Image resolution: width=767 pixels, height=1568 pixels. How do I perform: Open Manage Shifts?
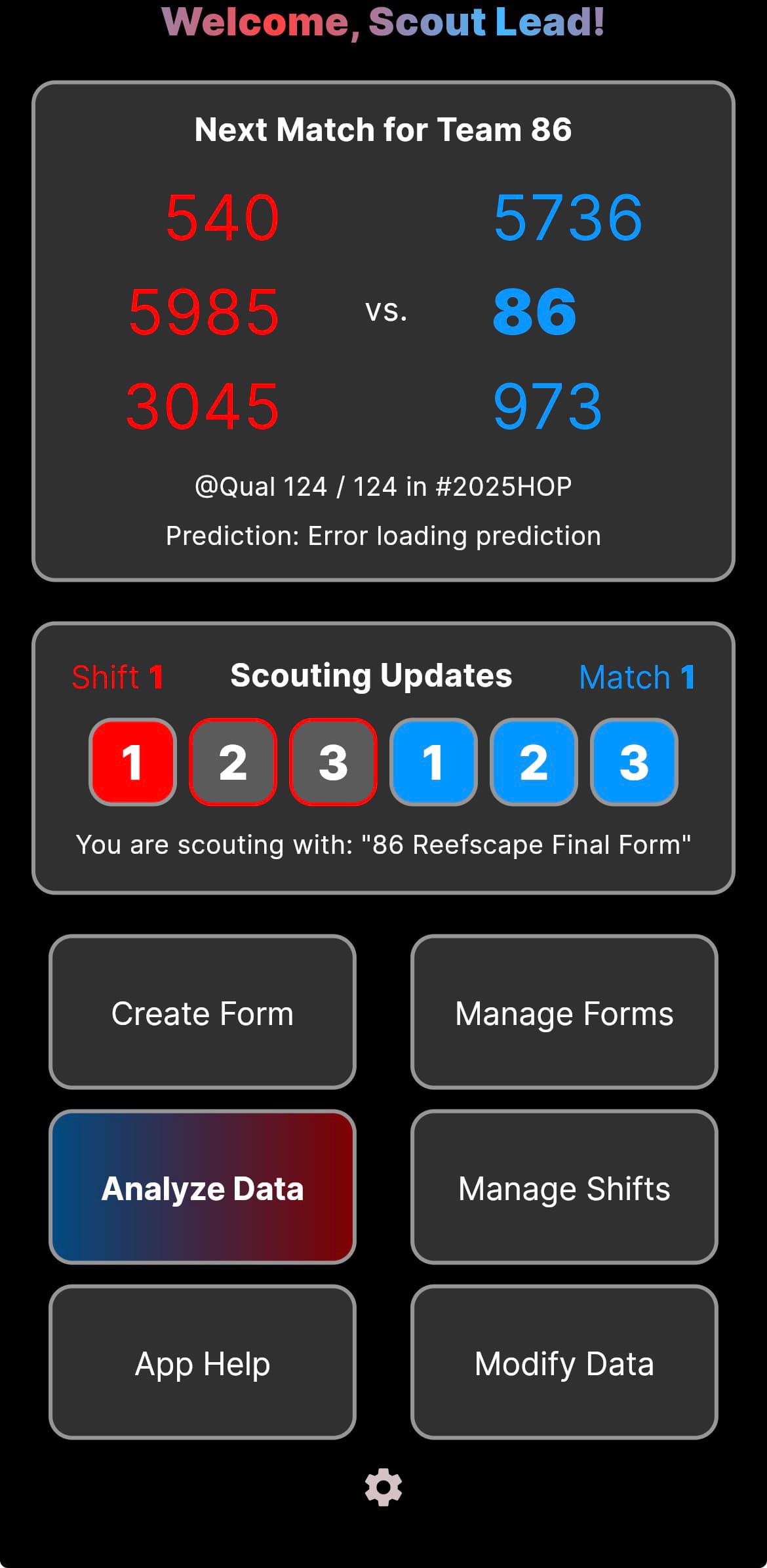point(564,1187)
